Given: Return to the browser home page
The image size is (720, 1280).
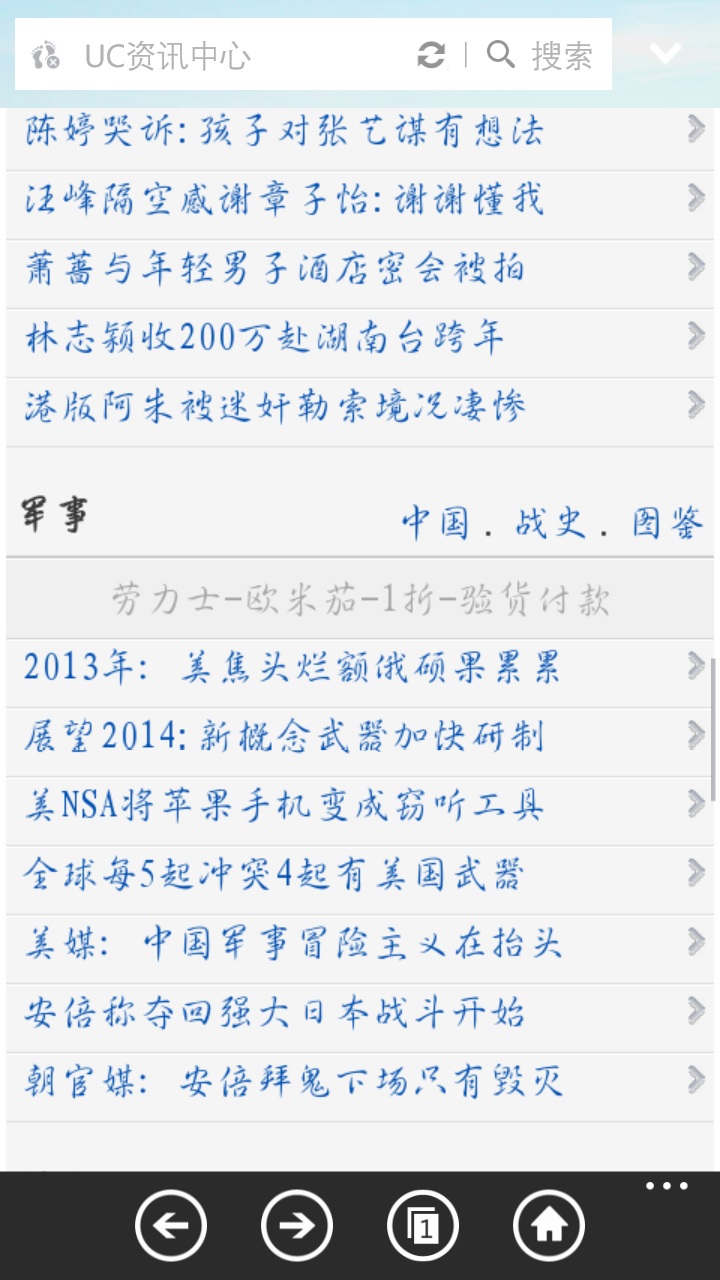Looking at the screenshot, I should click(549, 1225).
